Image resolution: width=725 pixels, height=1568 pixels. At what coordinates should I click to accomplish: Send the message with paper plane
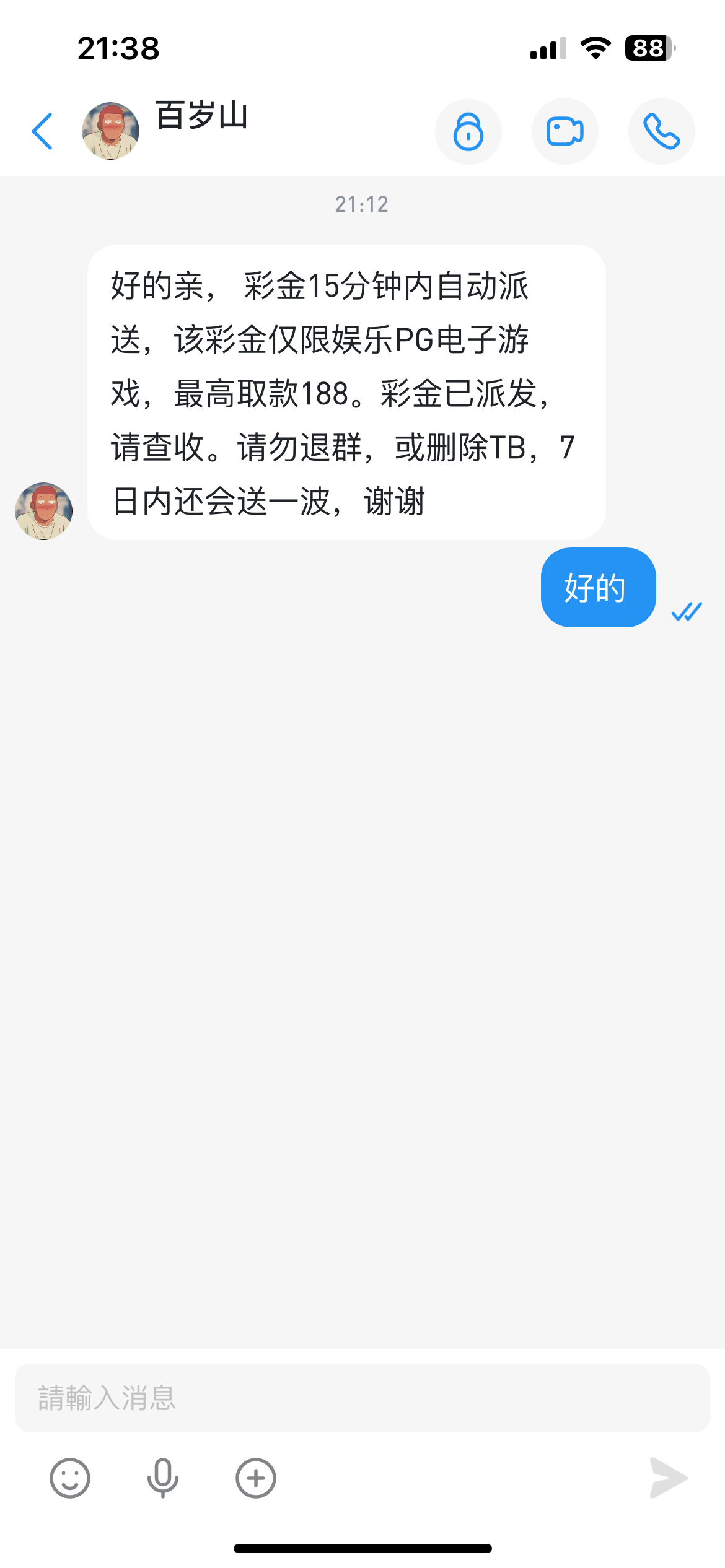[668, 1478]
